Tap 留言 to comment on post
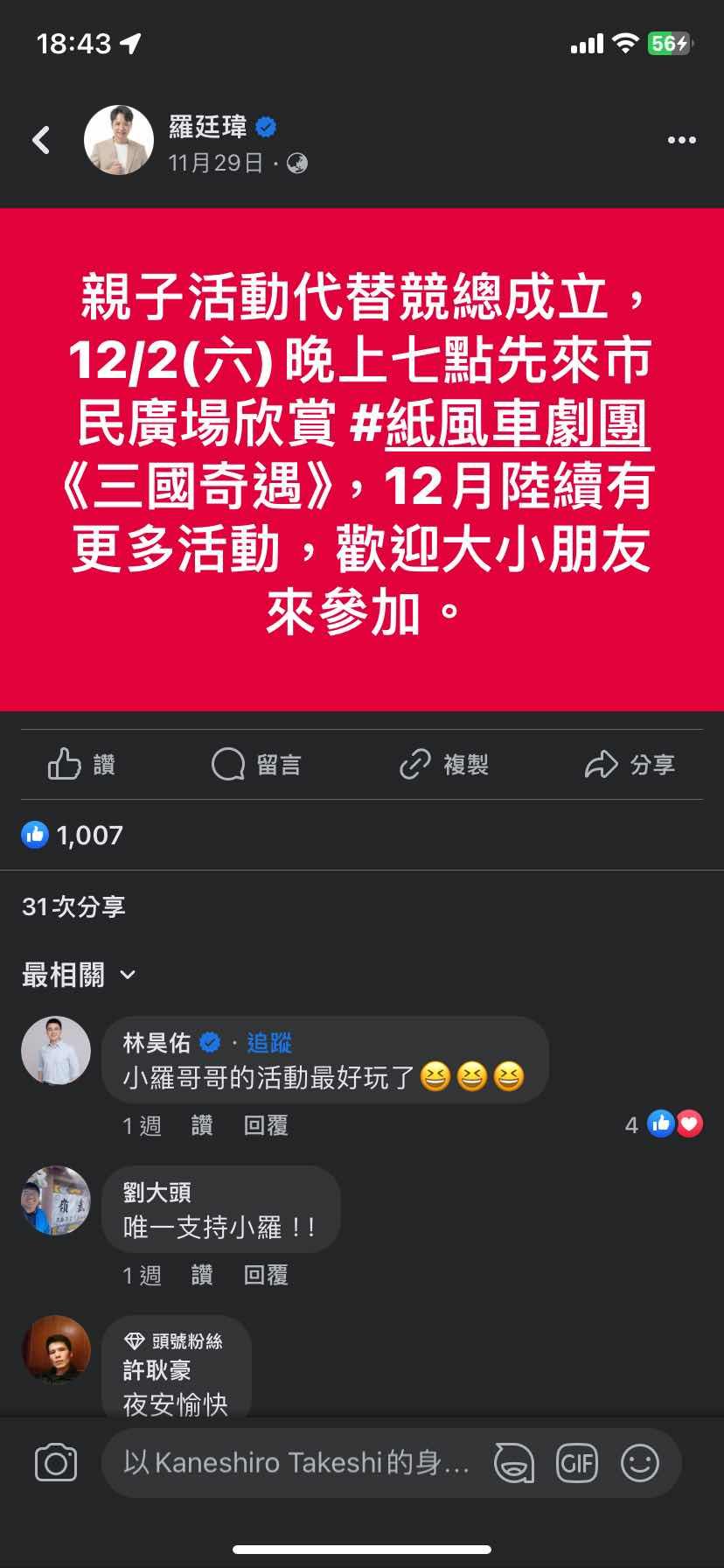Image resolution: width=724 pixels, height=1568 pixels. point(256,765)
